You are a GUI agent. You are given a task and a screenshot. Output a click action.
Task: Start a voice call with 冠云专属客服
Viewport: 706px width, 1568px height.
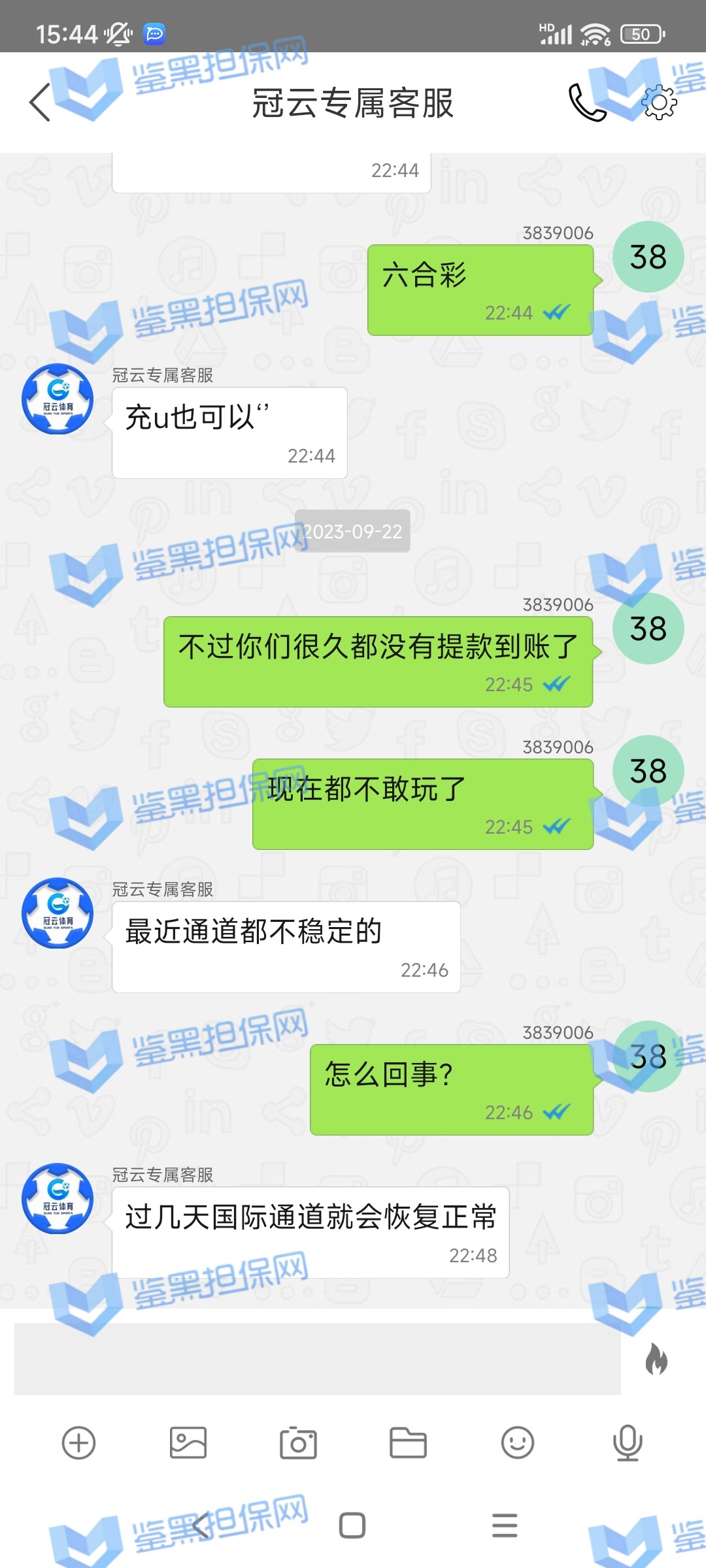click(586, 103)
